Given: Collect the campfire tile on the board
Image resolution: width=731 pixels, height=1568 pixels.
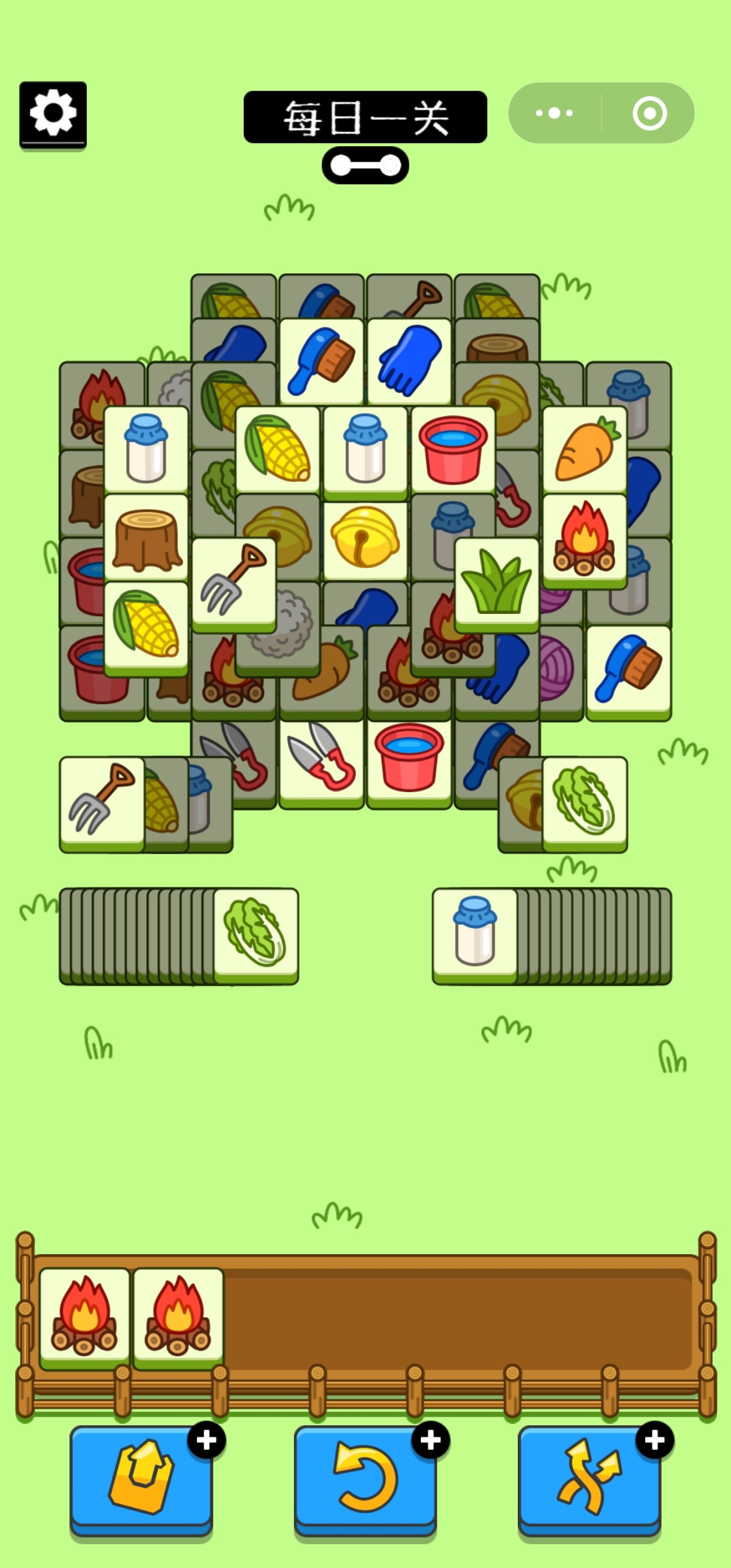Looking at the screenshot, I should point(584,538).
